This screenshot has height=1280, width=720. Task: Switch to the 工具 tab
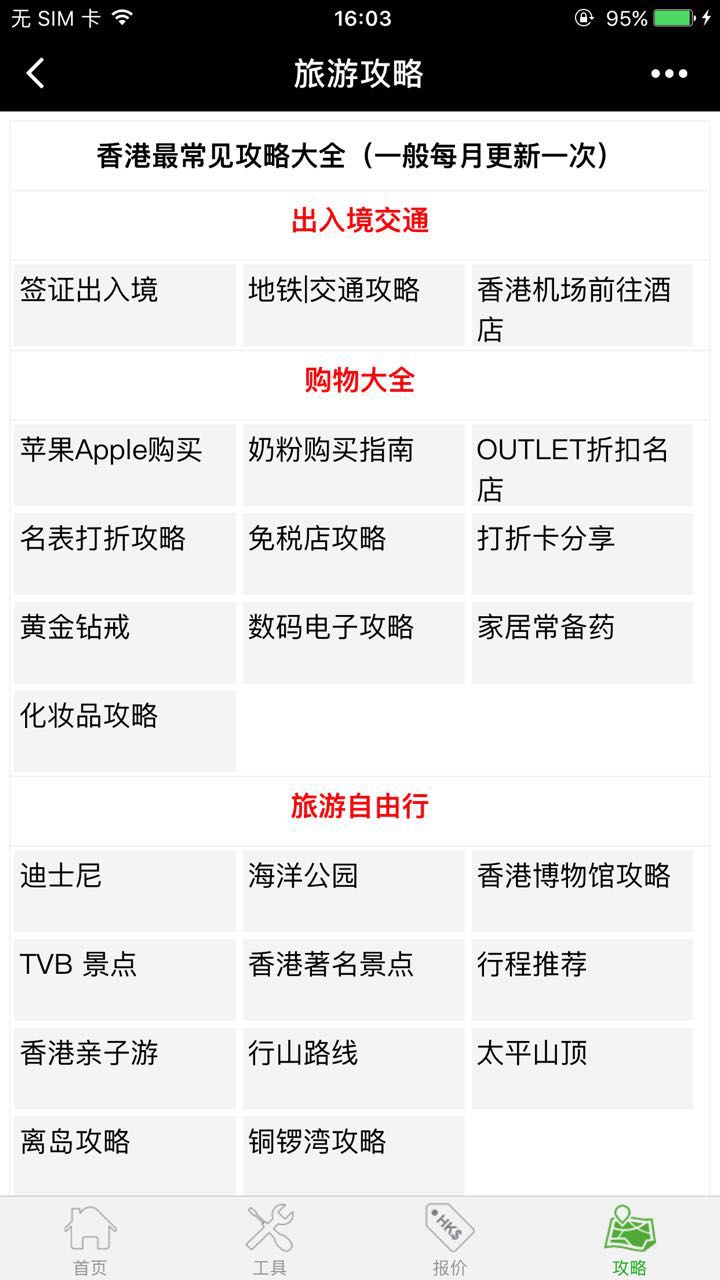point(270,1240)
